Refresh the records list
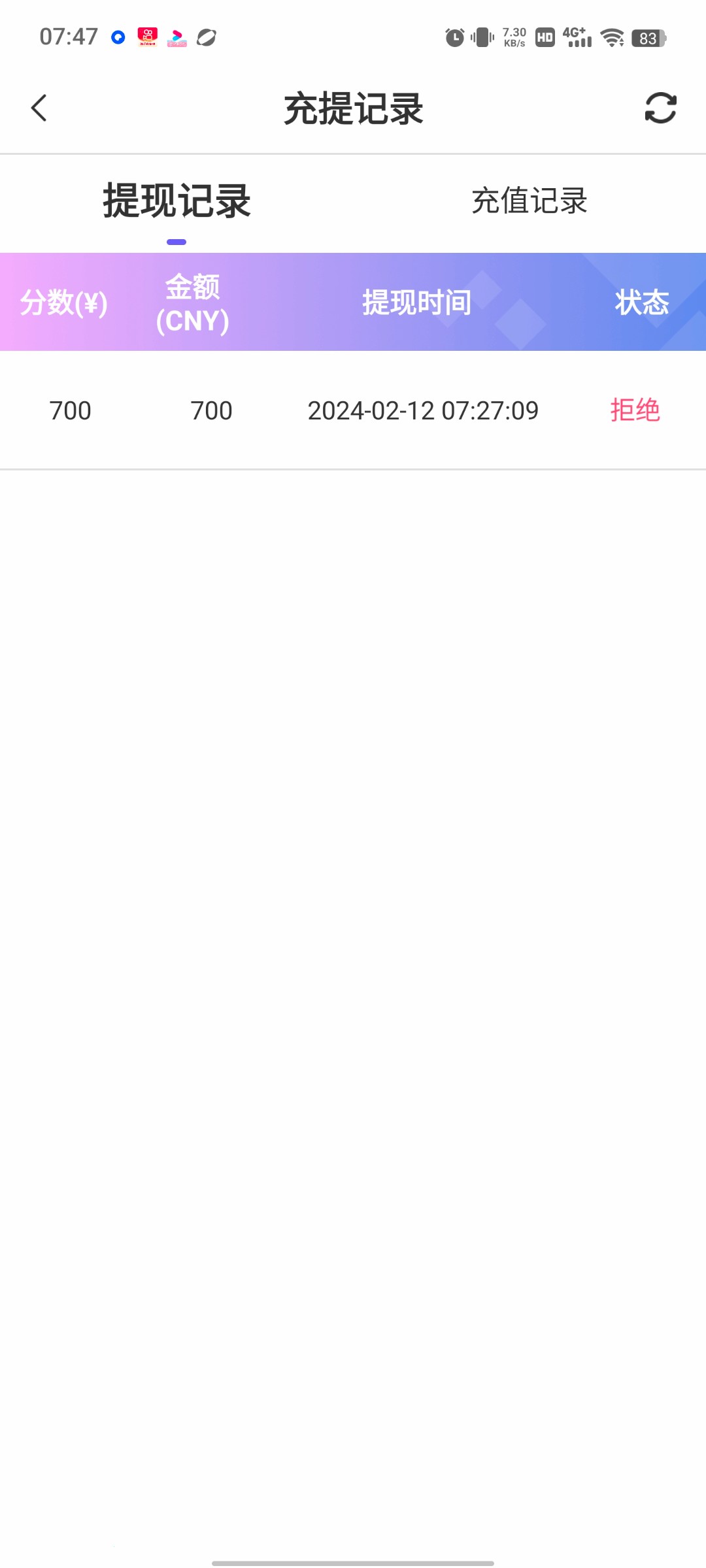706x1568 pixels. (x=660, y=108)
